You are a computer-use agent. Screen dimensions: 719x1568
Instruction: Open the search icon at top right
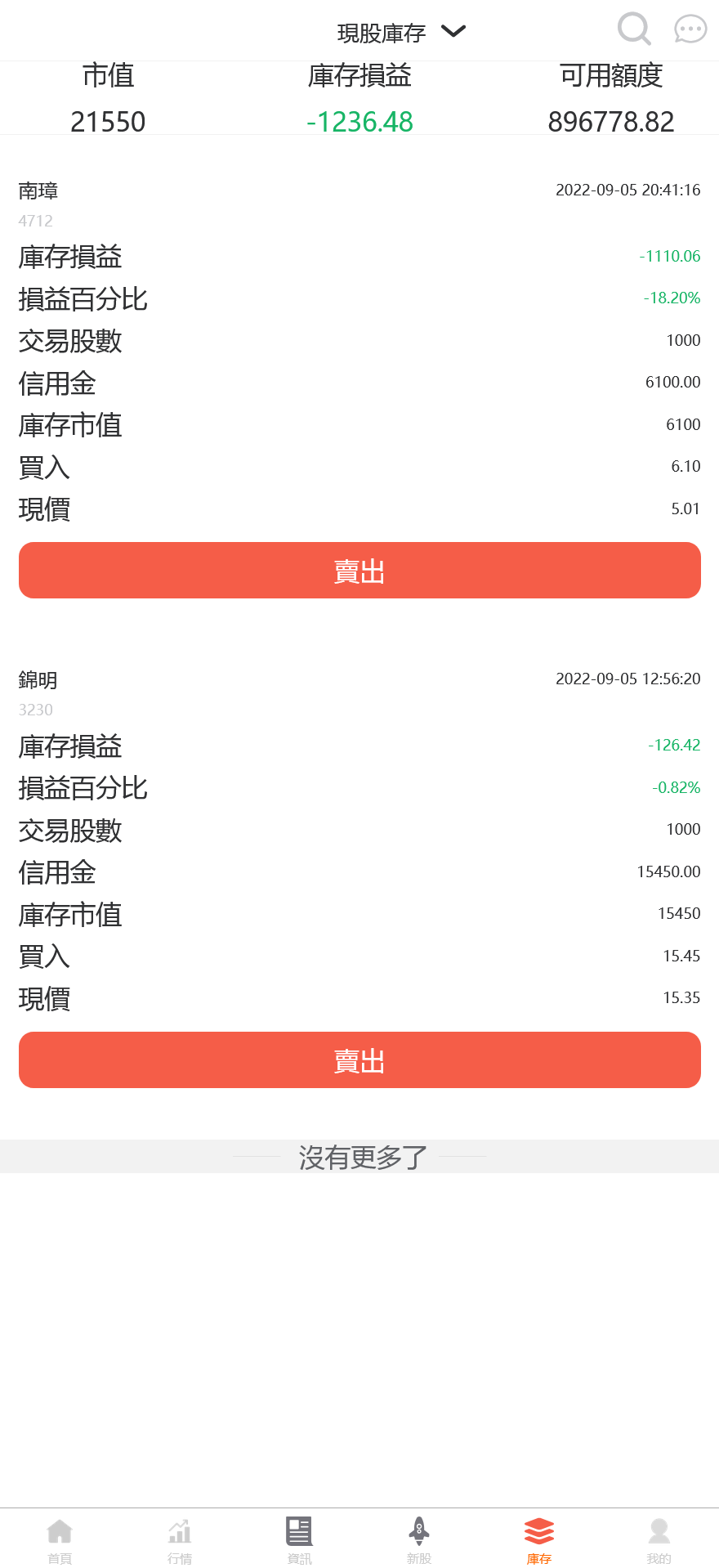(x=633, y=29)
